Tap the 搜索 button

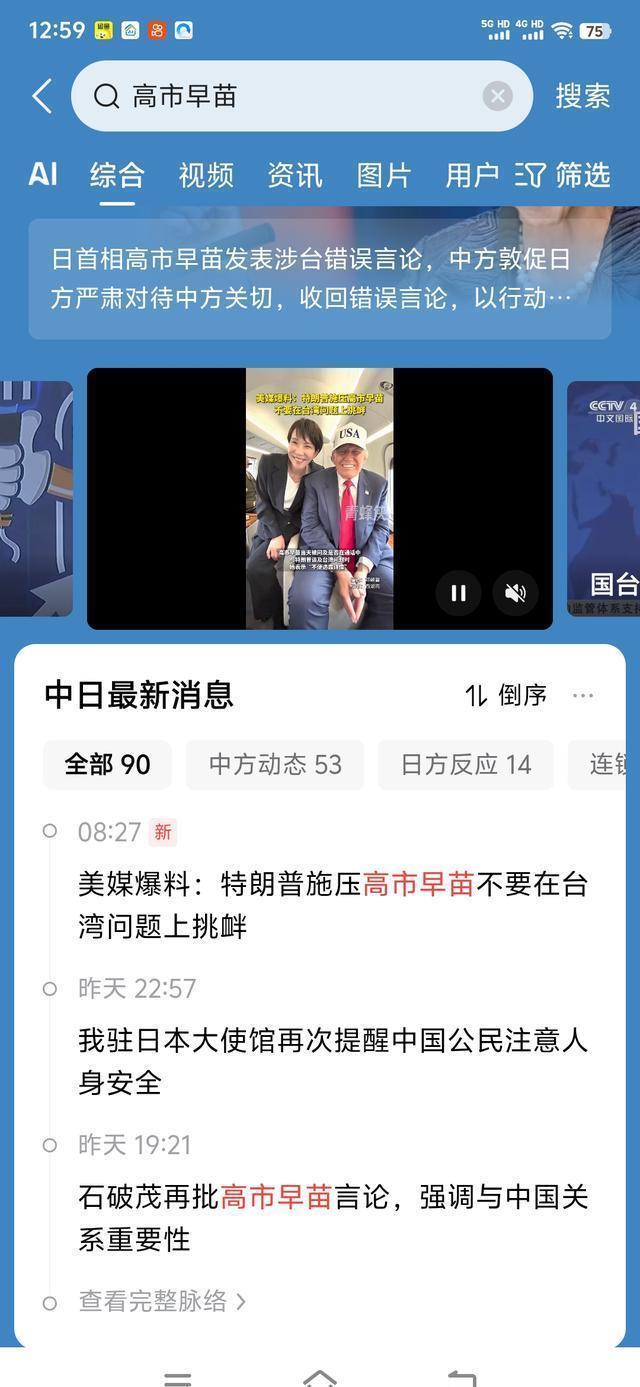pyautogui.click(x=582, y=96)
